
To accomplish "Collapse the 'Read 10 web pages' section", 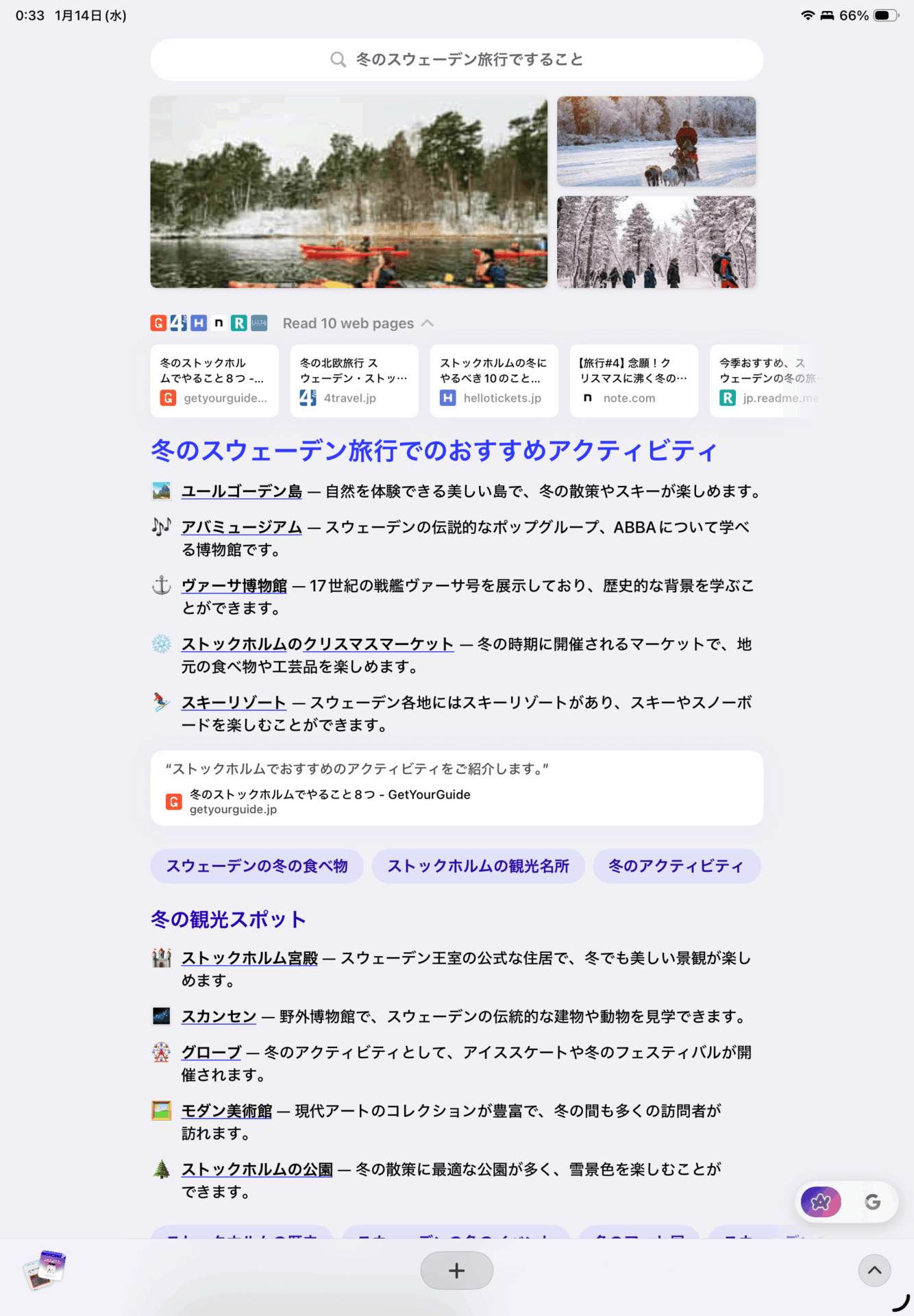I will (429, 323).
